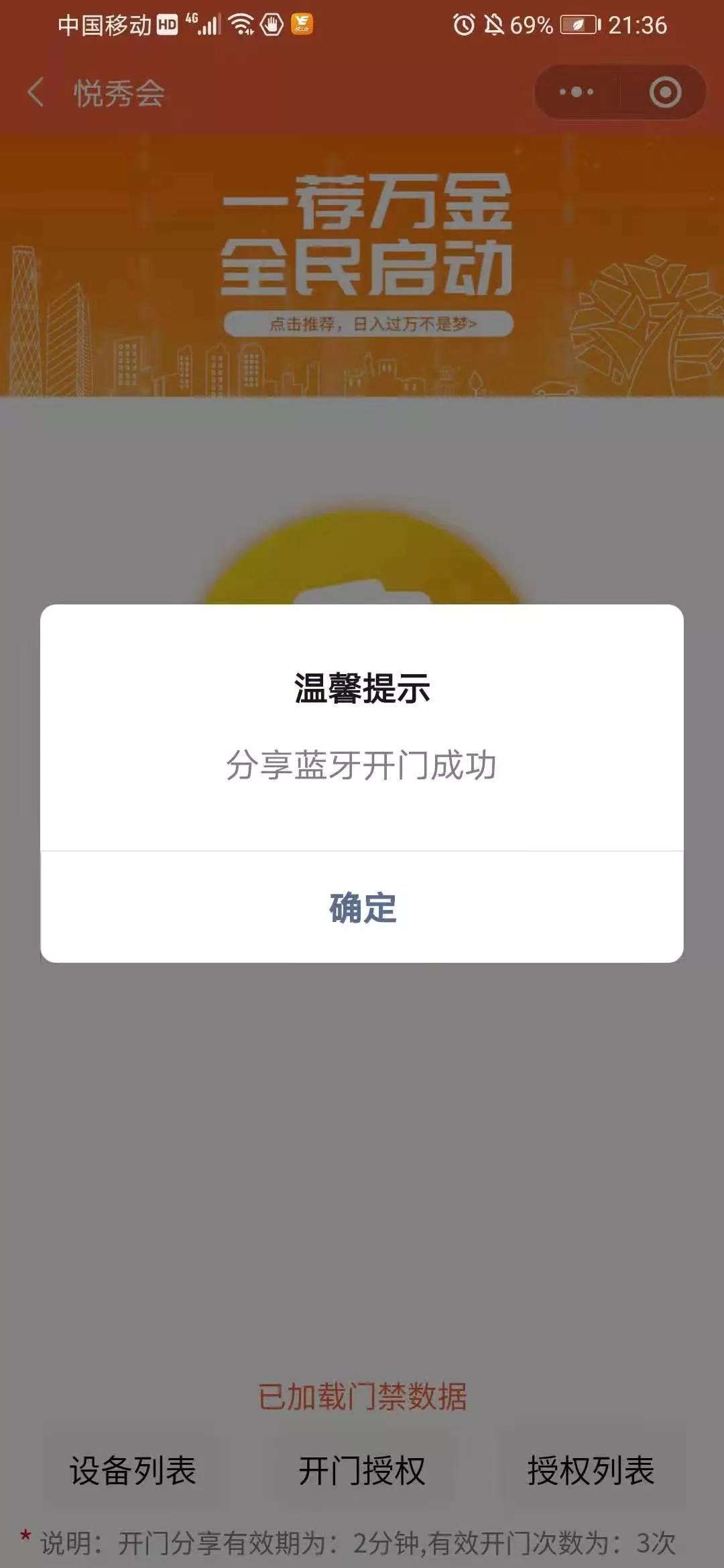Select 开门授权 to share access
Viewport: 724px width, 1568px height.
pyautogui.click(x=362, y=1471)
